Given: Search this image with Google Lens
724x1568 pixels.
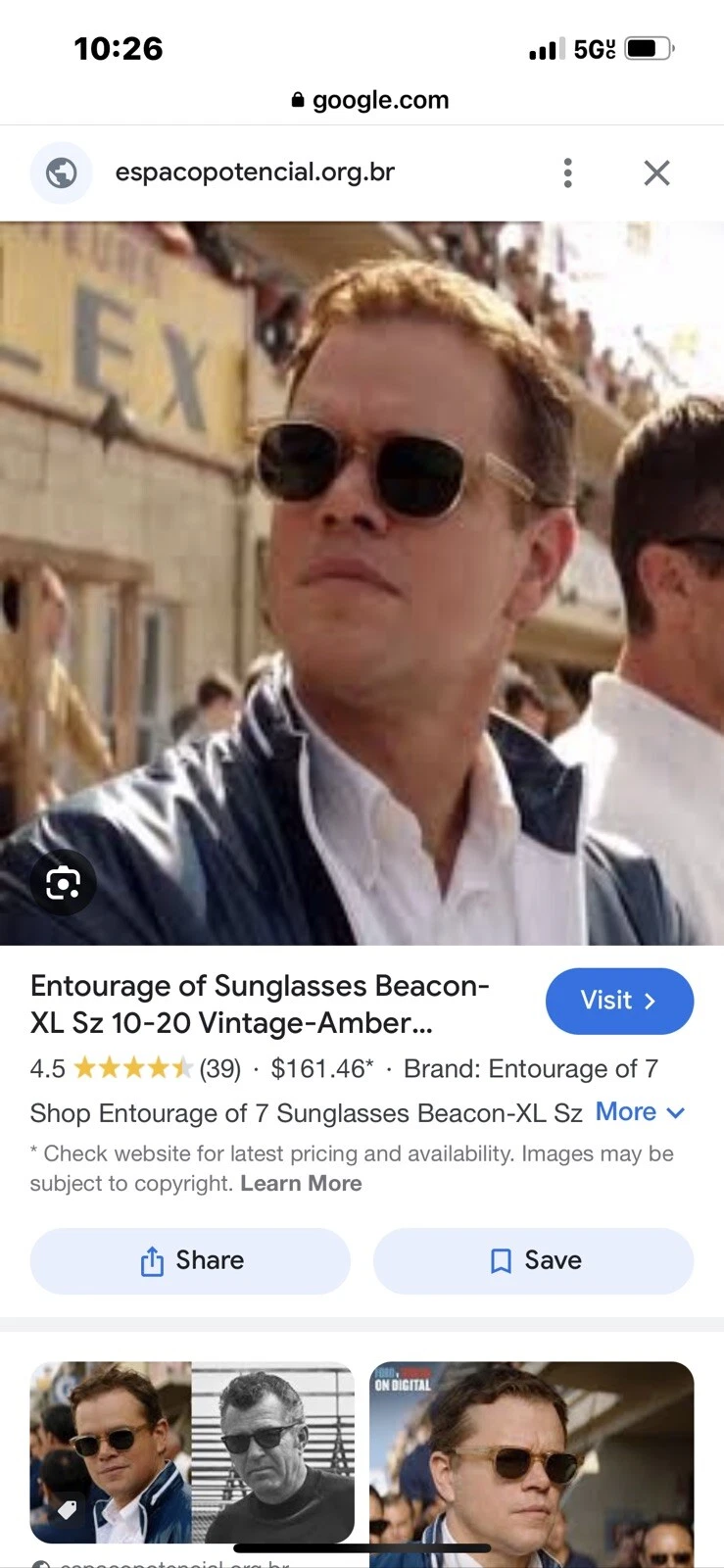Looking at the screenshot, I should click(x=63, y=883).
